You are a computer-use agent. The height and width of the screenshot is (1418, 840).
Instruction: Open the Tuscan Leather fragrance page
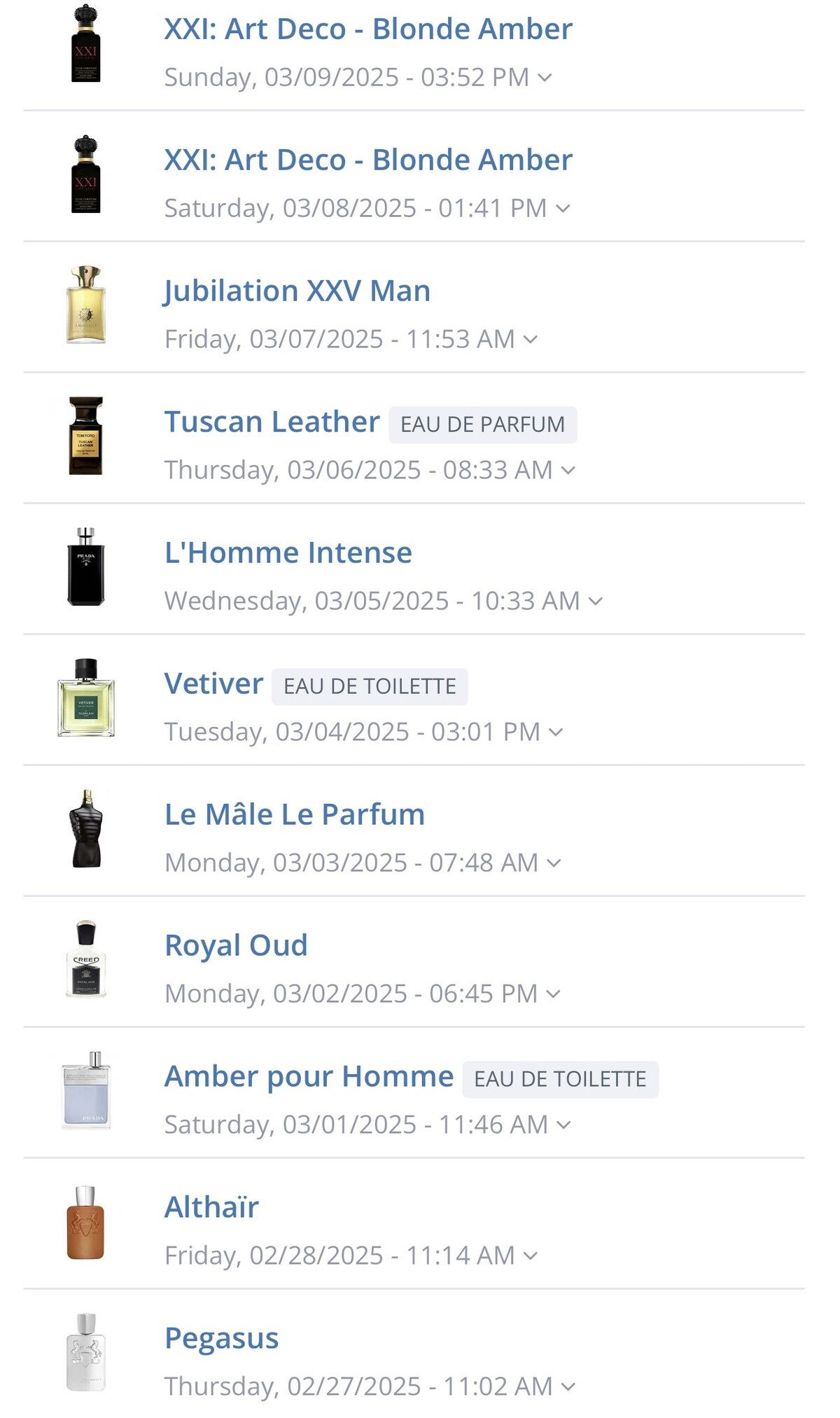(272, 422)
